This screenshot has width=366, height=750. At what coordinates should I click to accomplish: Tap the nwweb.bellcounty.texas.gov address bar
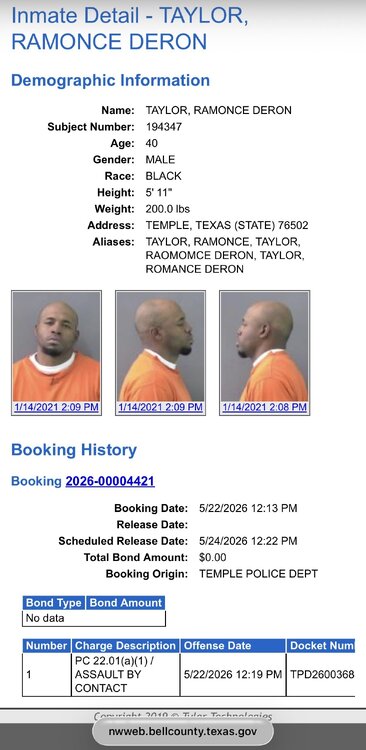click(x=183, y=731)
